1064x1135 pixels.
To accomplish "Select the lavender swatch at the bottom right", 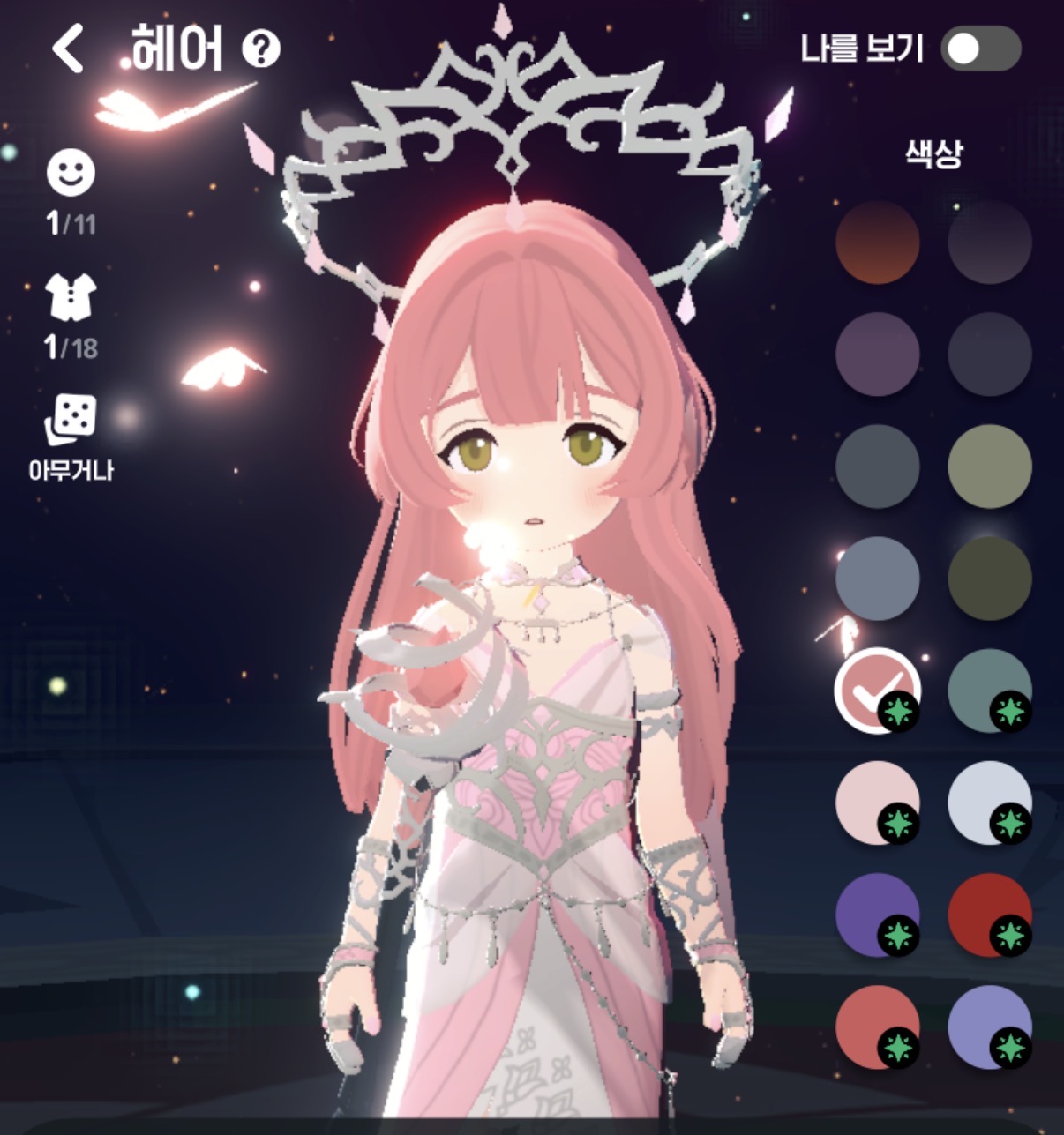I will tap(990, 1027).
